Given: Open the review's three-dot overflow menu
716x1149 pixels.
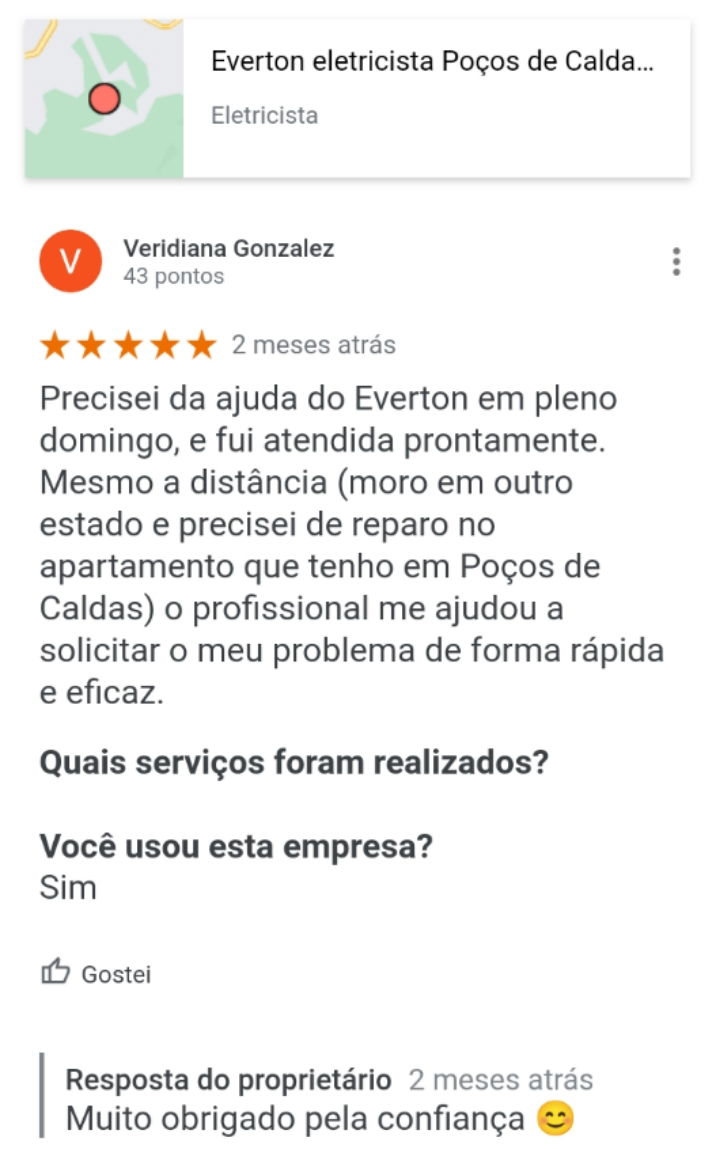Looking at the screenshot, I should 676,262.
